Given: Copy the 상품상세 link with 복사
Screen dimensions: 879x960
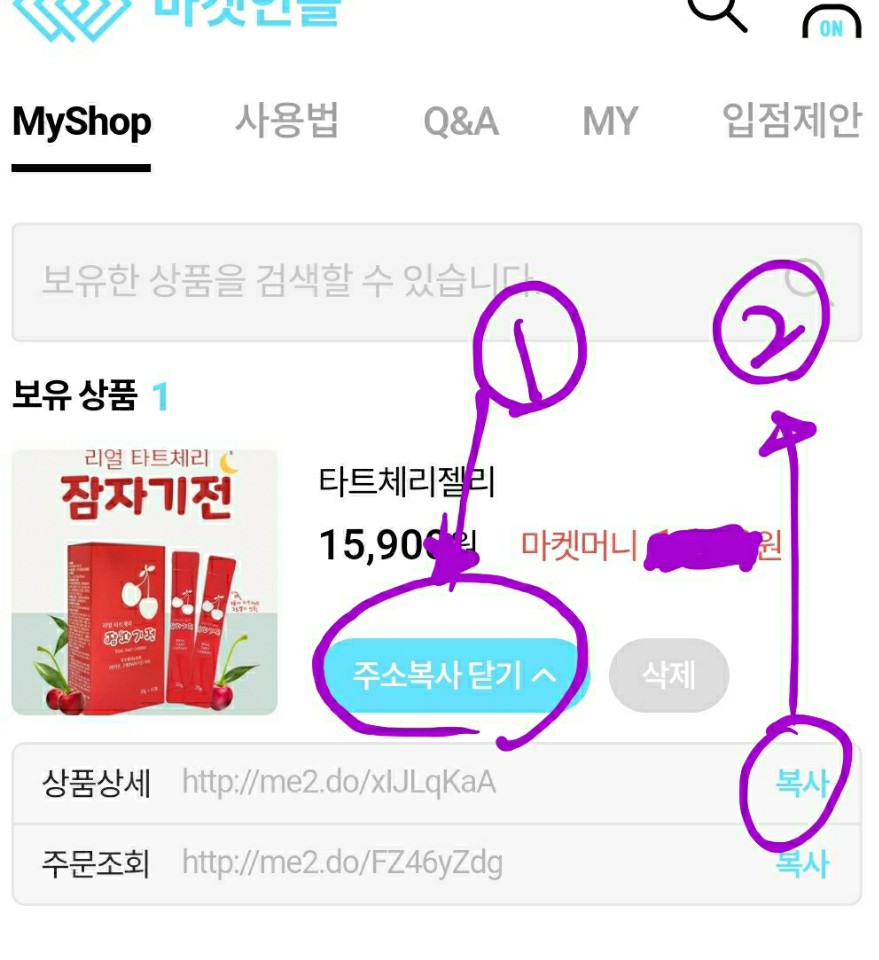Looking at the screenshot, I should (802, 783).
